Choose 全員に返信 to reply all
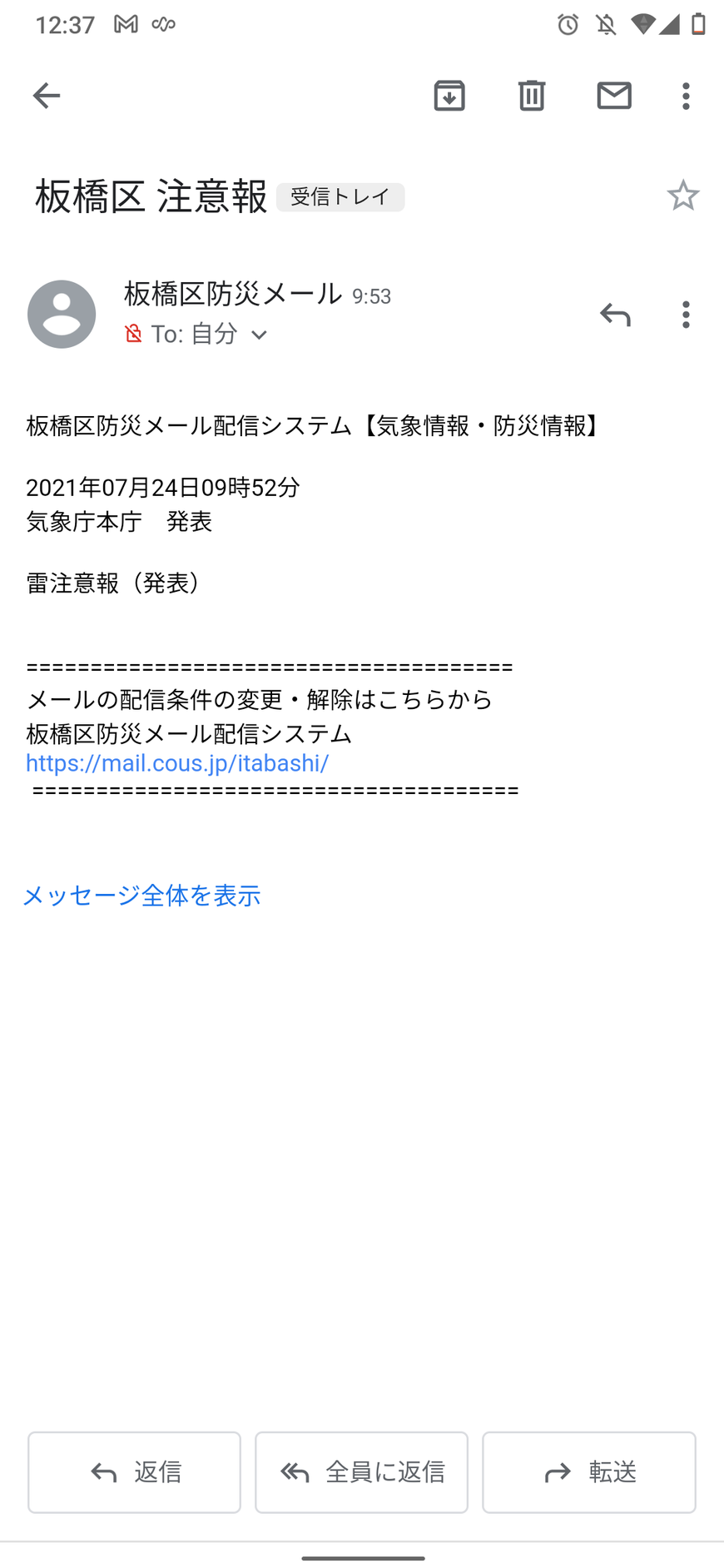The height and width of the screenshot is (1568, 724). [361, 1472]
